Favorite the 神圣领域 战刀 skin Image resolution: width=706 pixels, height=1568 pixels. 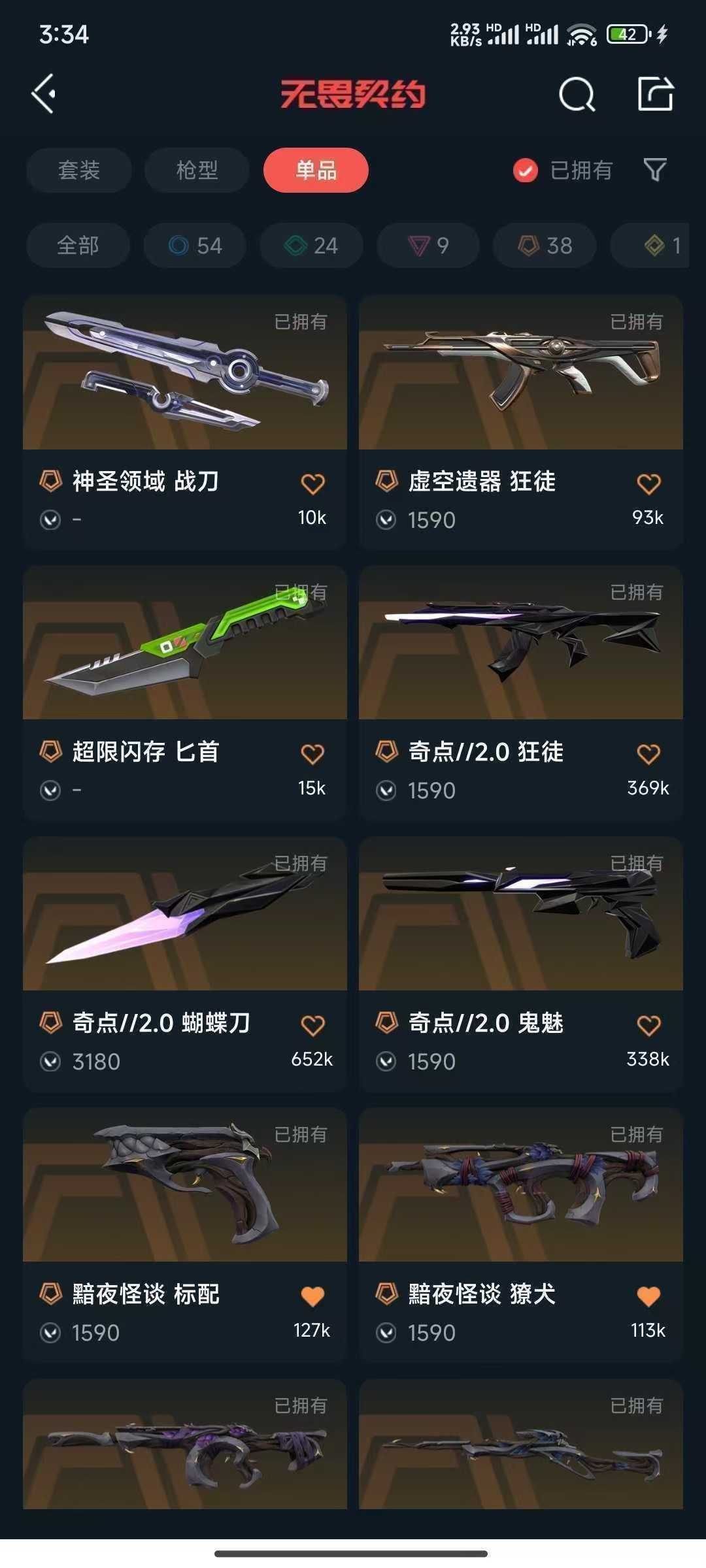312,483
